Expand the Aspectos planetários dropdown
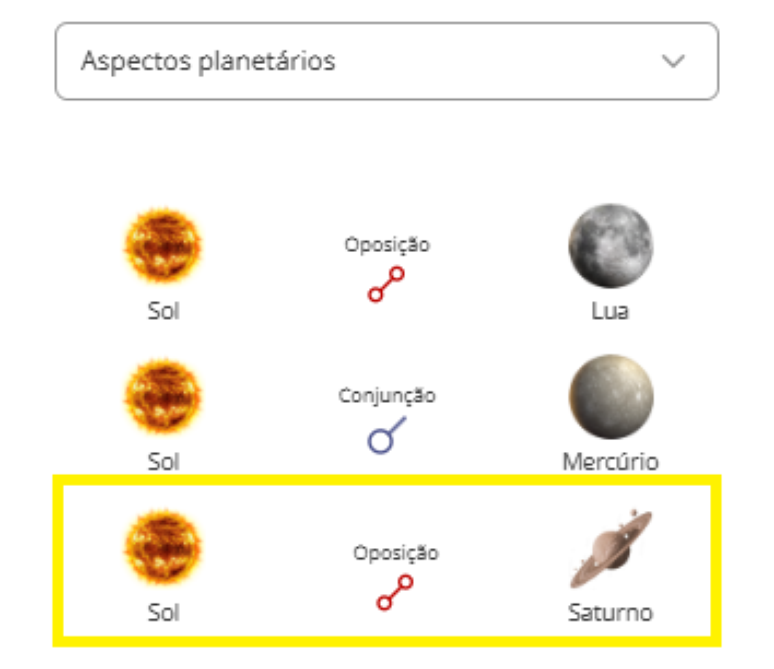 pyautogui.click(x=386, y=61)
